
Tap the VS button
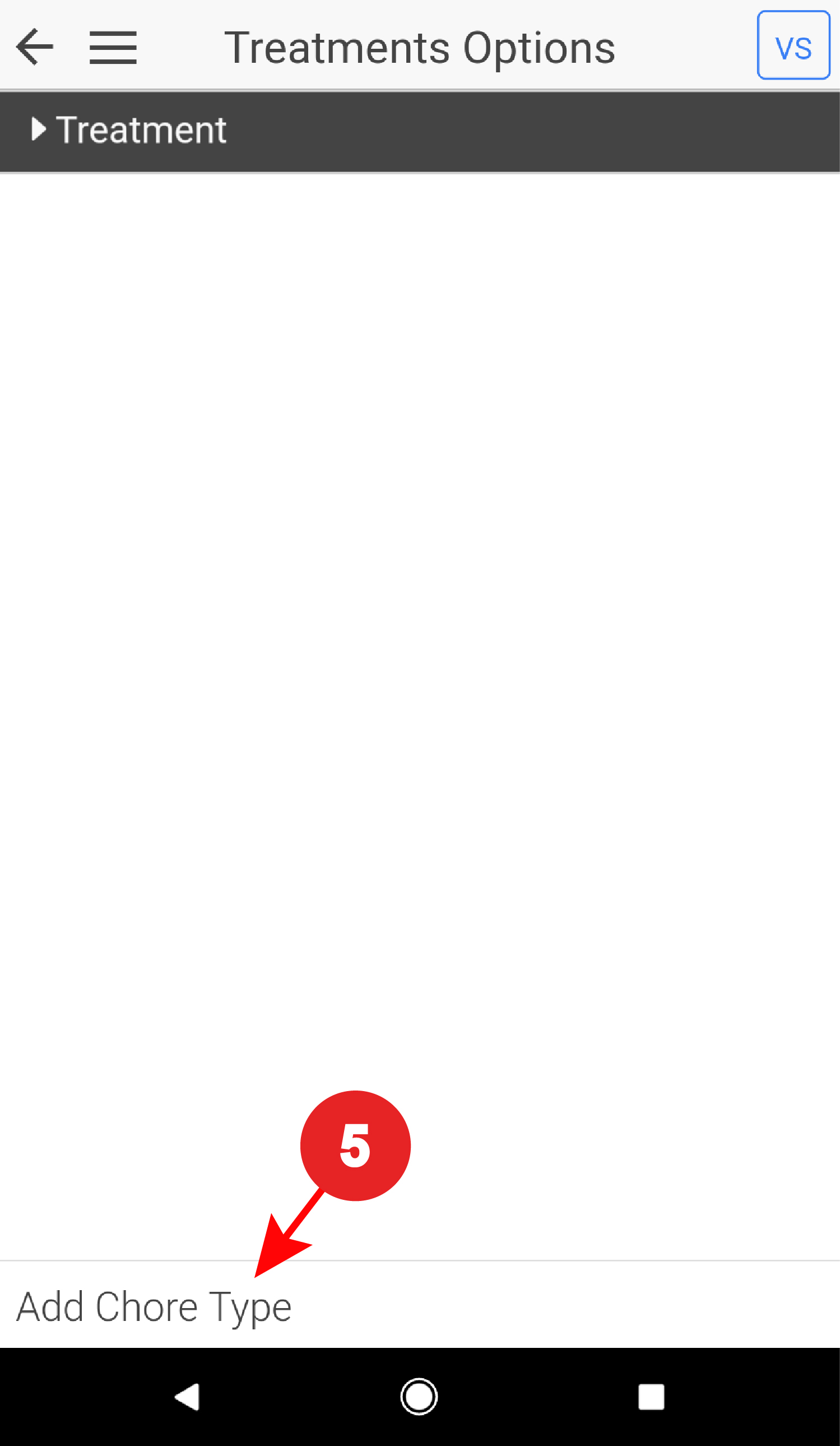point(793,45)
